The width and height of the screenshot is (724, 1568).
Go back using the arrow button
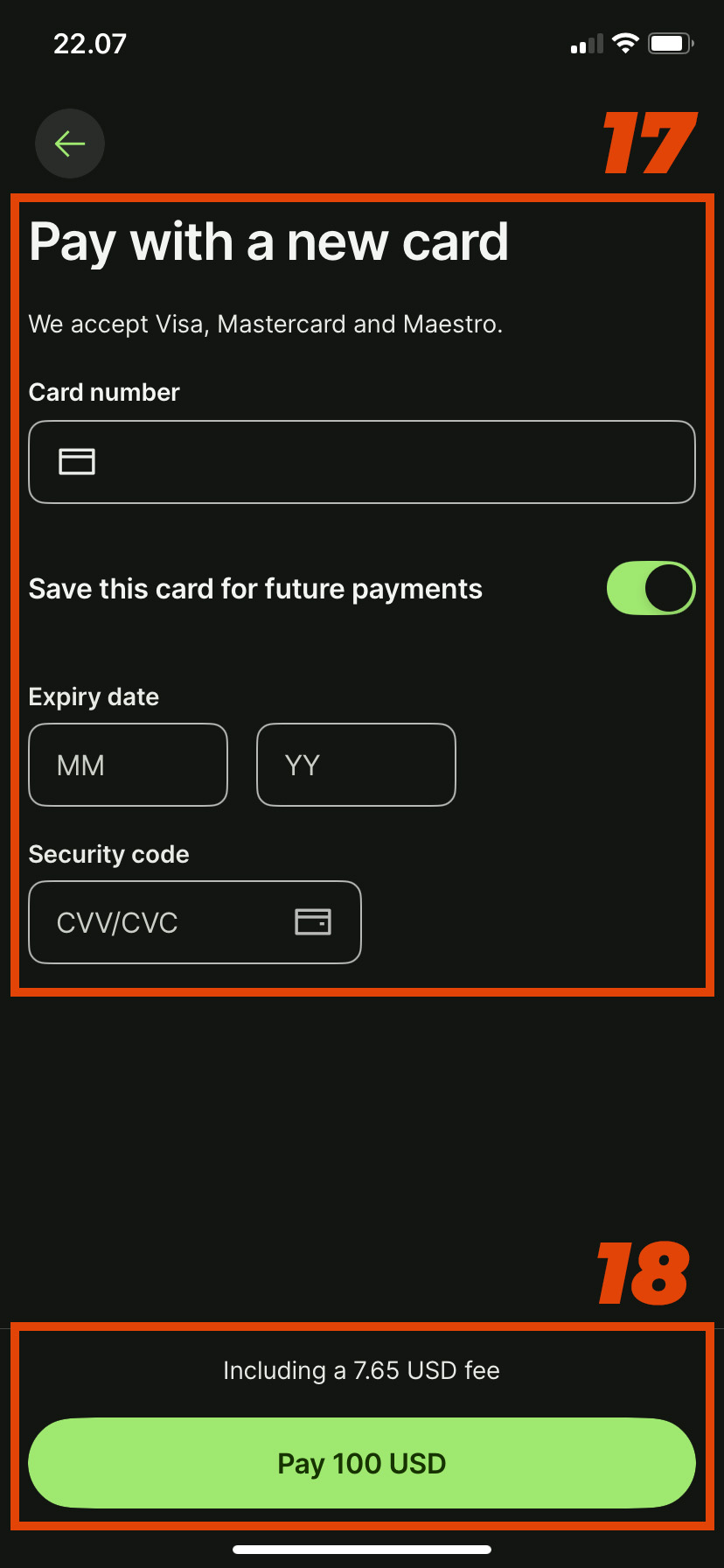pyautogui.click(x=70, y=143)
